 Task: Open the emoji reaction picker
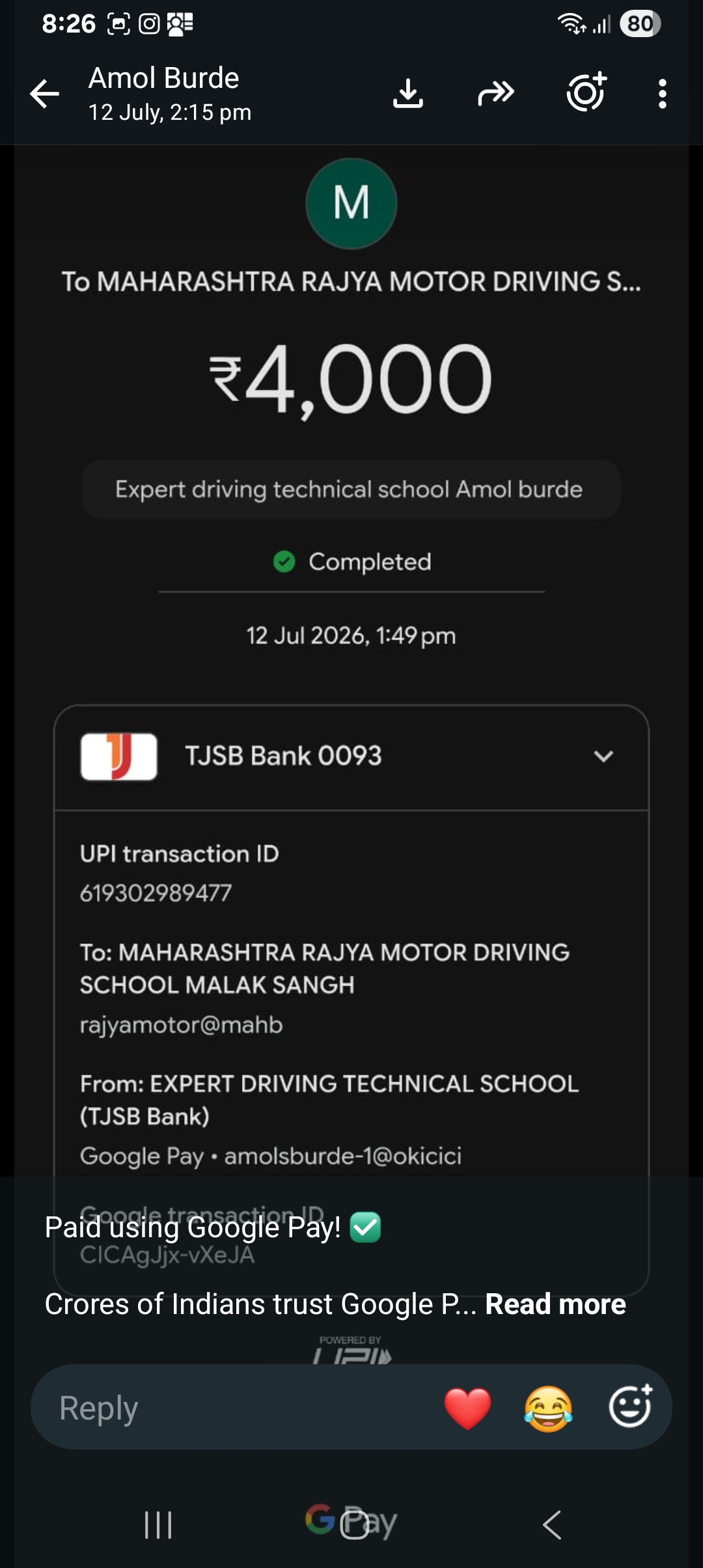(x=630, y=1407)
